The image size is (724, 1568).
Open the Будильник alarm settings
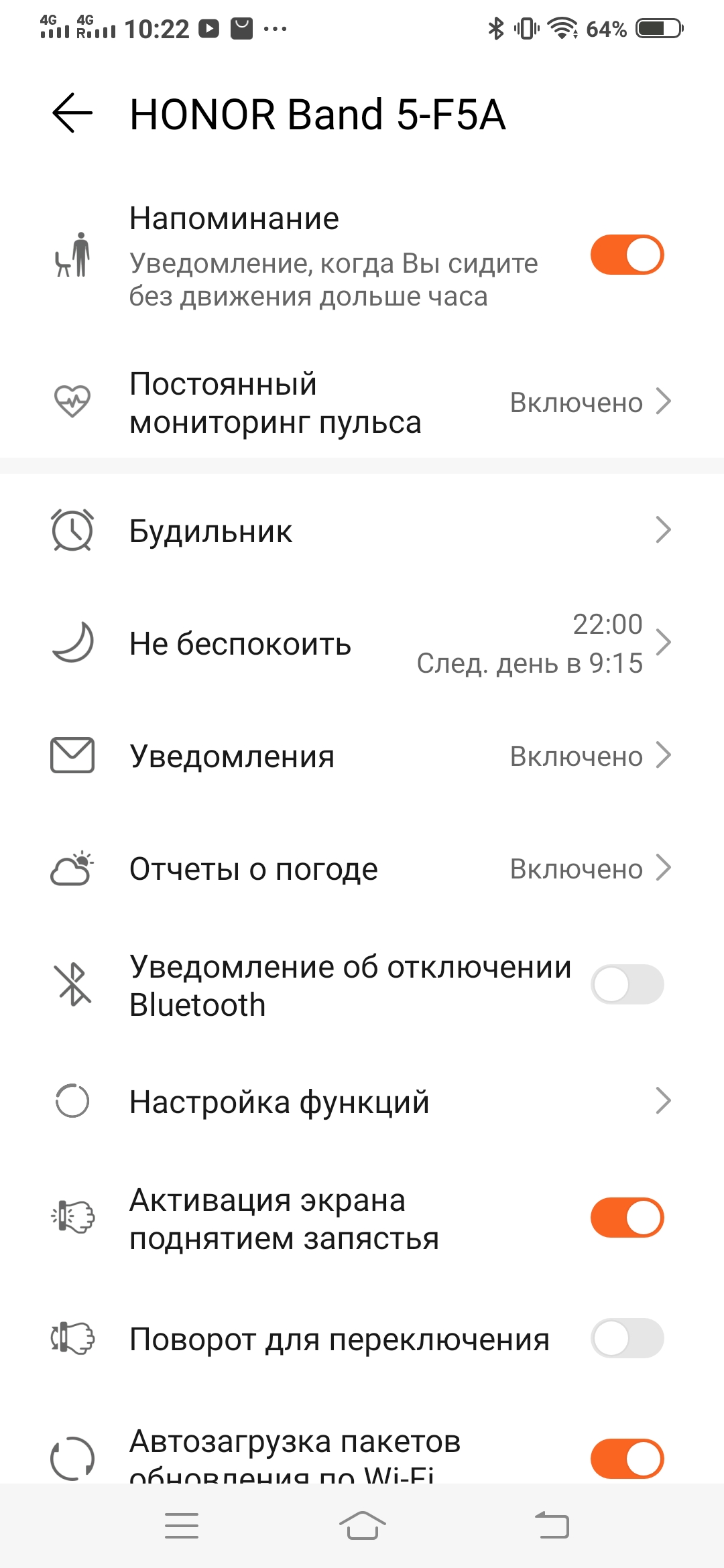362,531
